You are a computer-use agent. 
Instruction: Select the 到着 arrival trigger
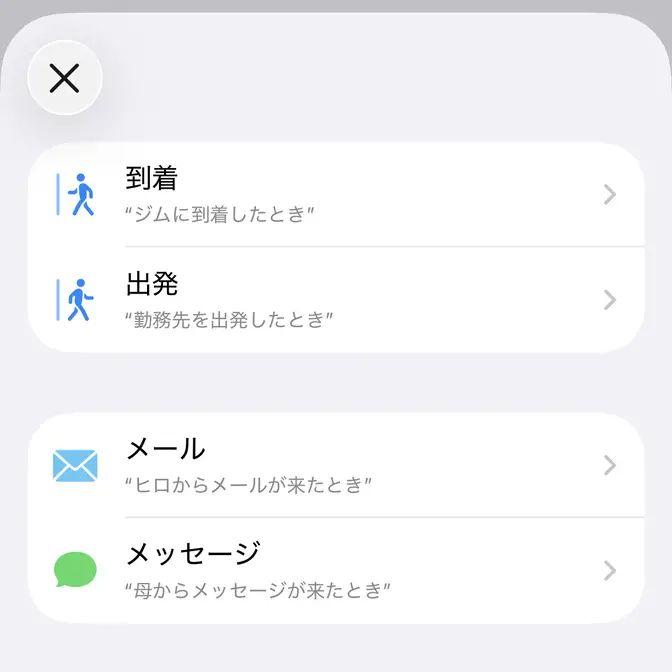tap(336, 195)
